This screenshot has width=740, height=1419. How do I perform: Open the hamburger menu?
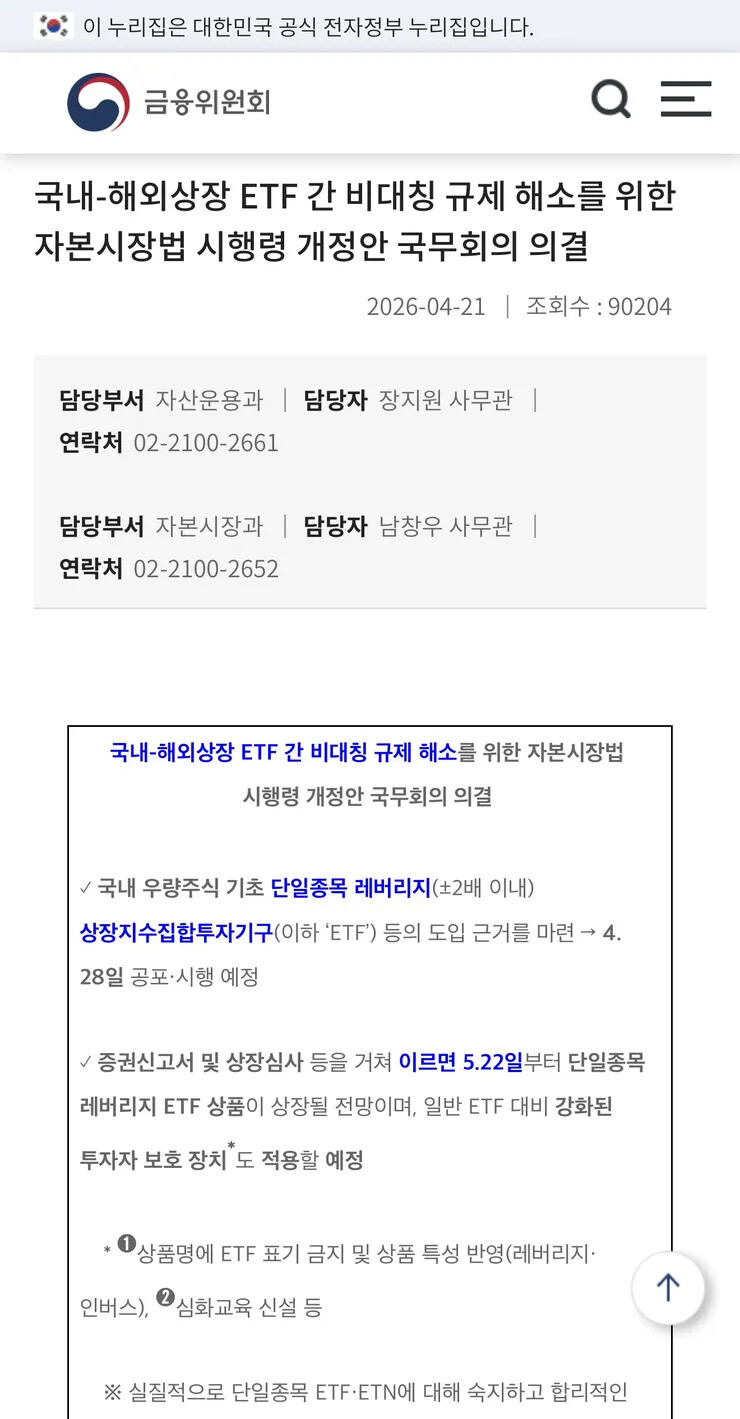[x=686, y=99]
